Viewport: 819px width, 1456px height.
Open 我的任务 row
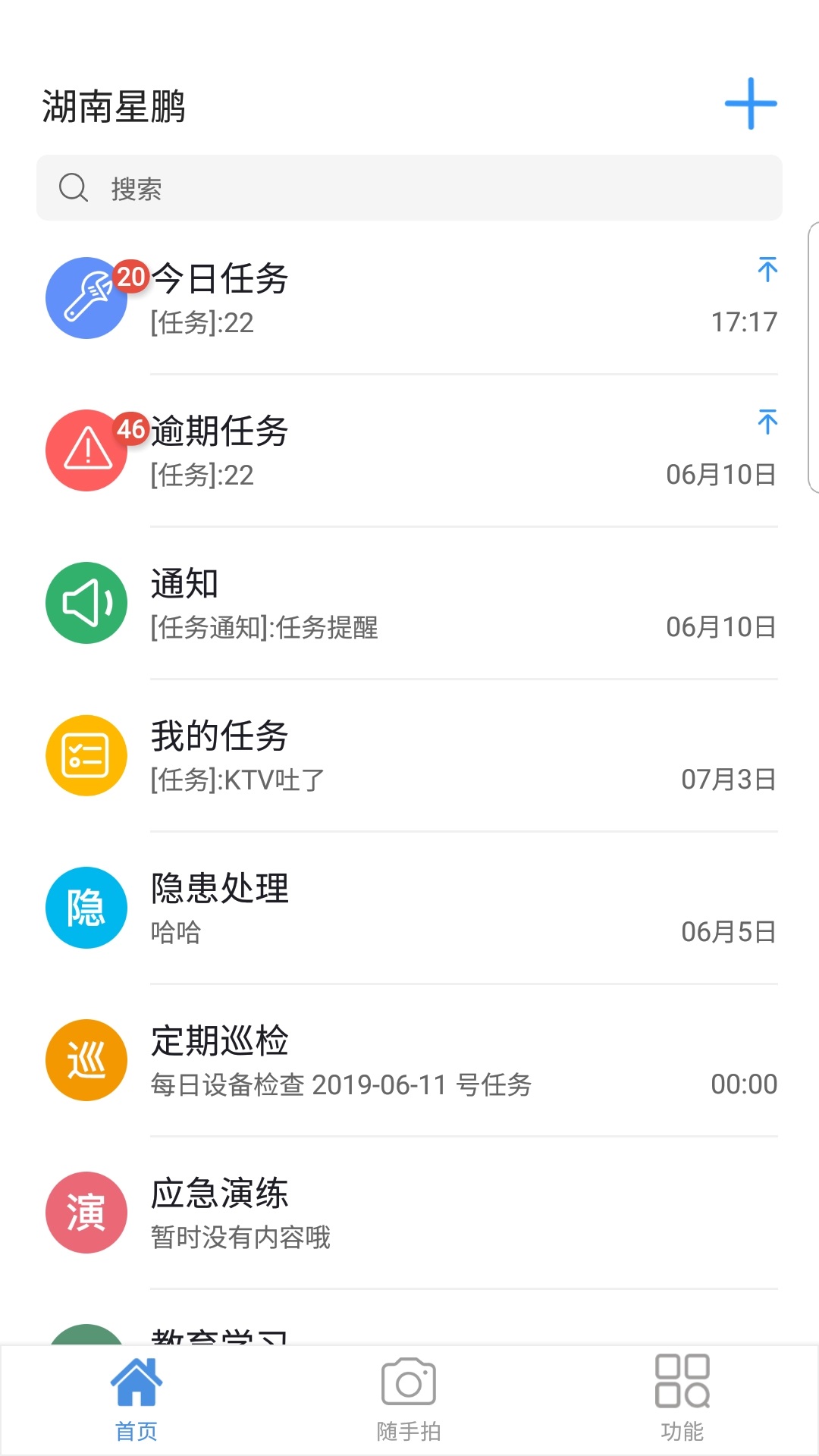point(409,756)
